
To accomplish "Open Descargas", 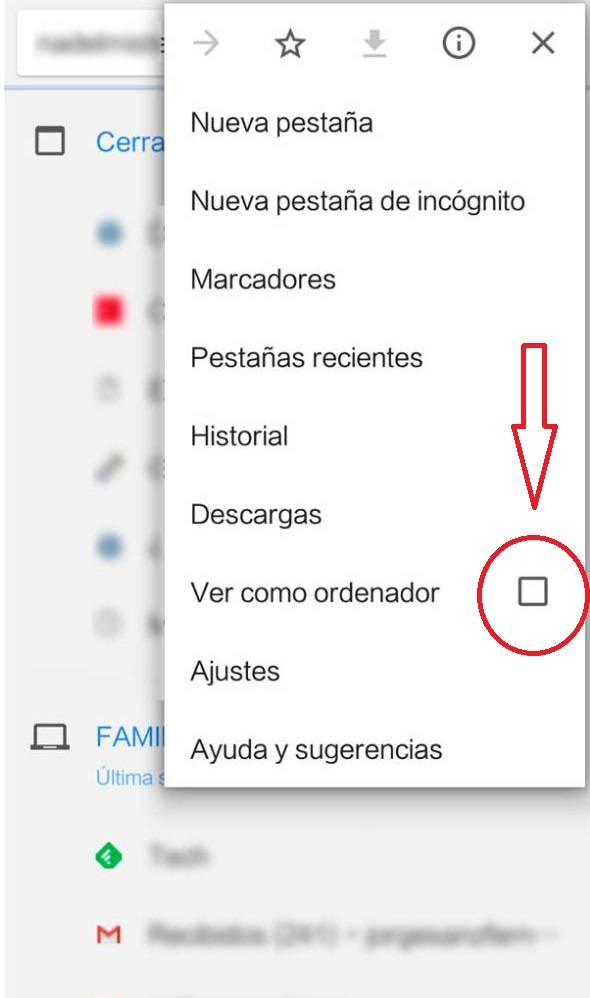I will pyautogui.click(x=374, y=514).
